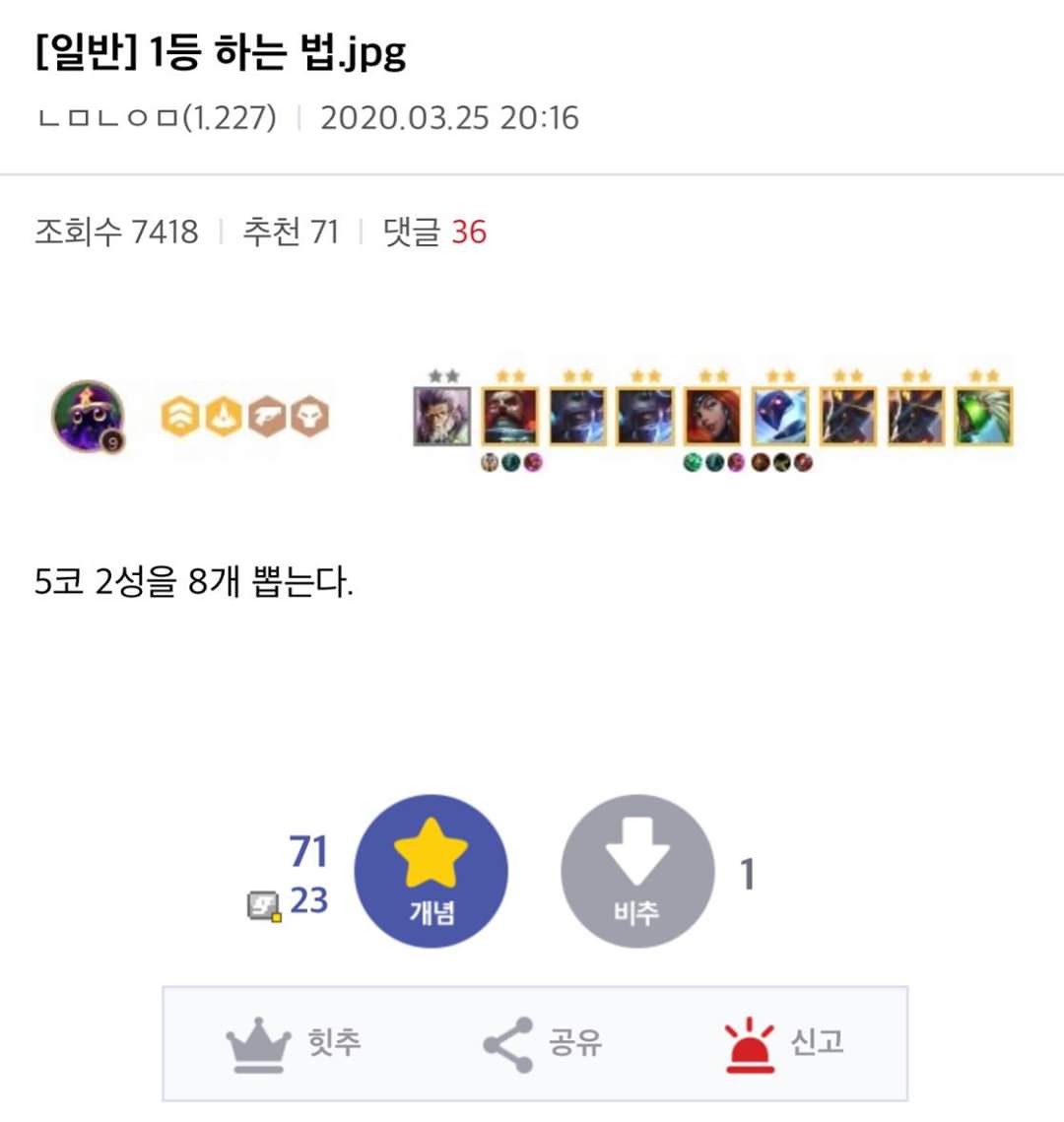Viewport: 1064px width, 1122px height.
Task: Open the attached TFT result image
Action: 532,418
